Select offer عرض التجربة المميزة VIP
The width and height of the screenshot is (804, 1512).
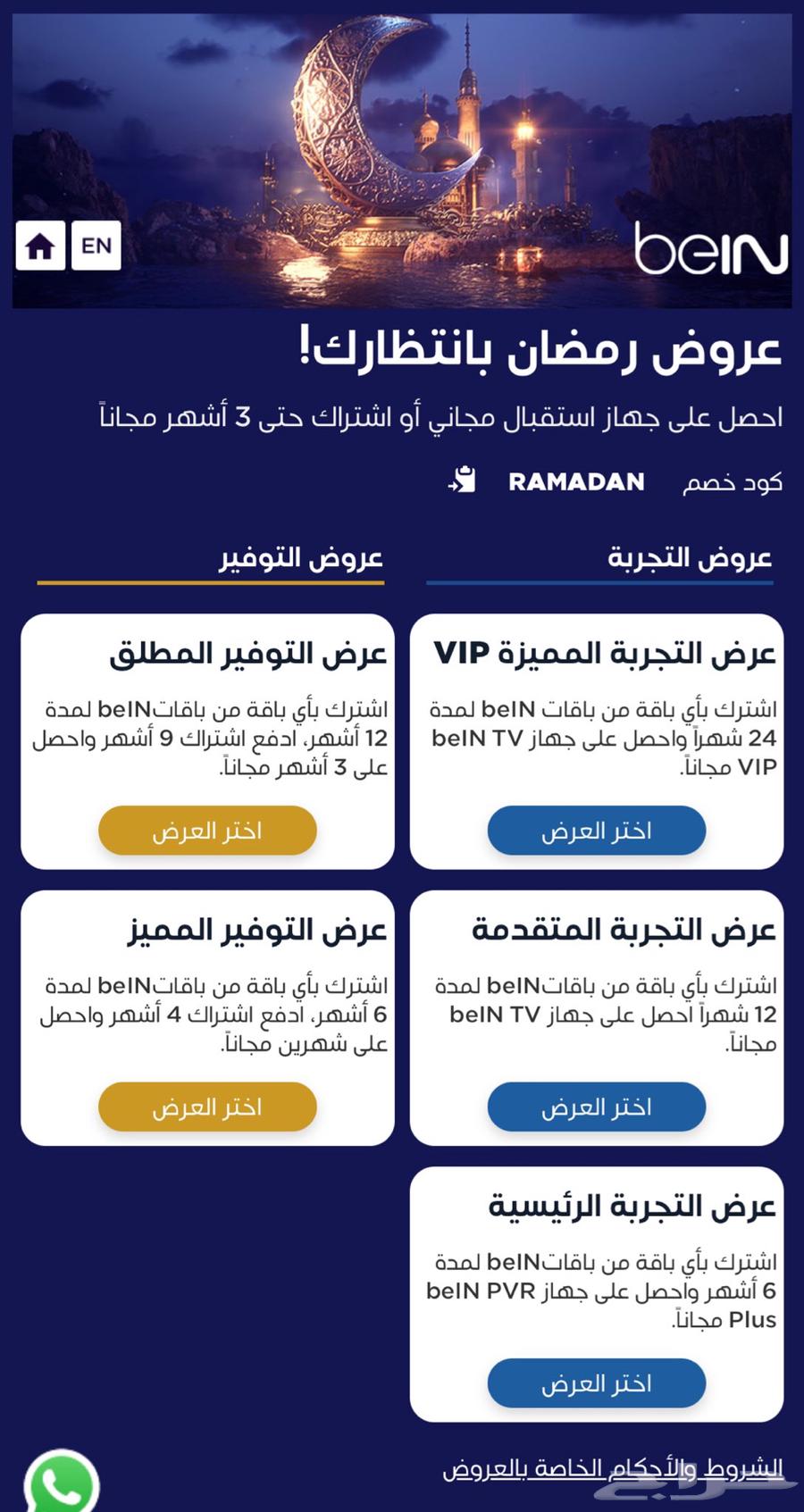(x=596, y=831)
